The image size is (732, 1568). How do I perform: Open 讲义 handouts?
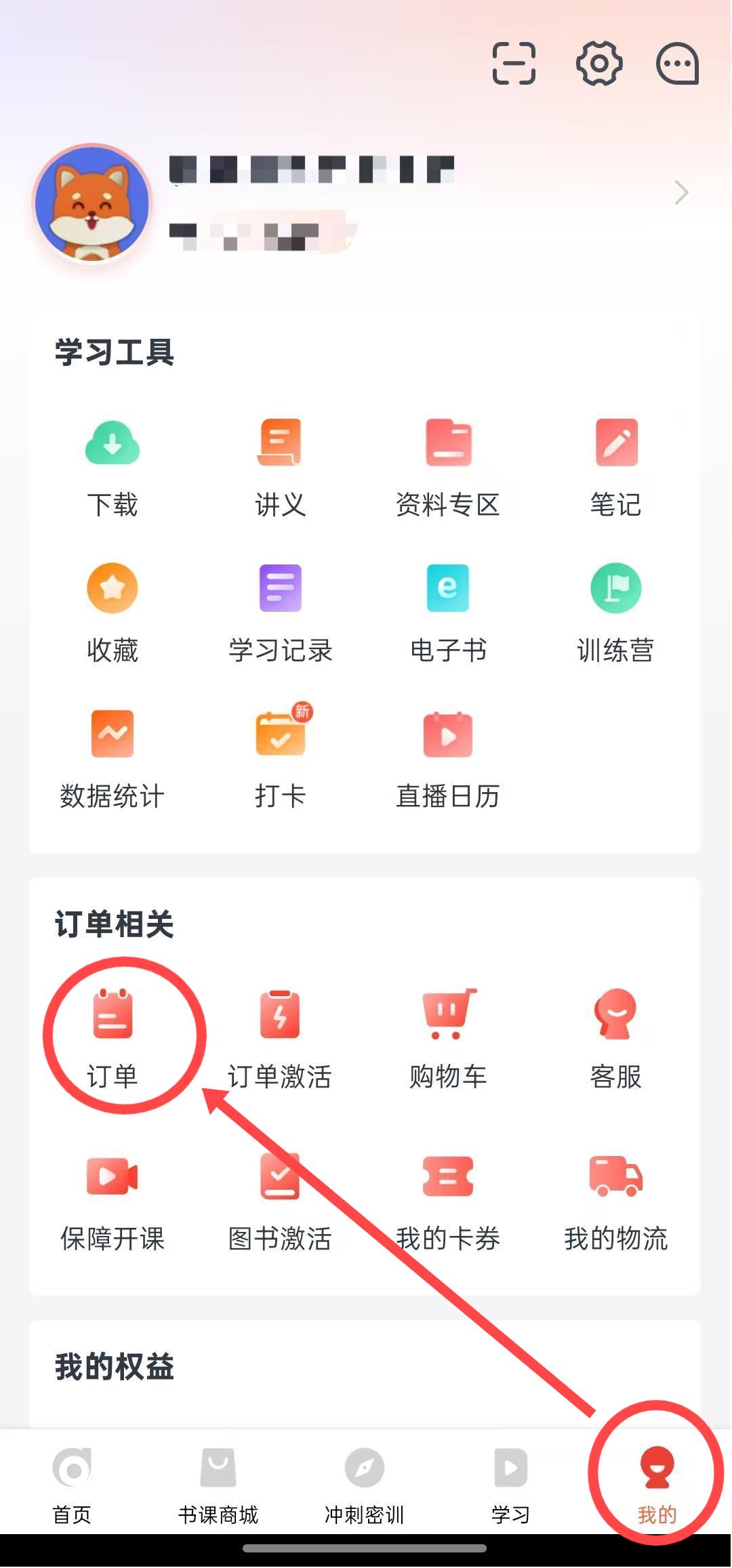280,468
